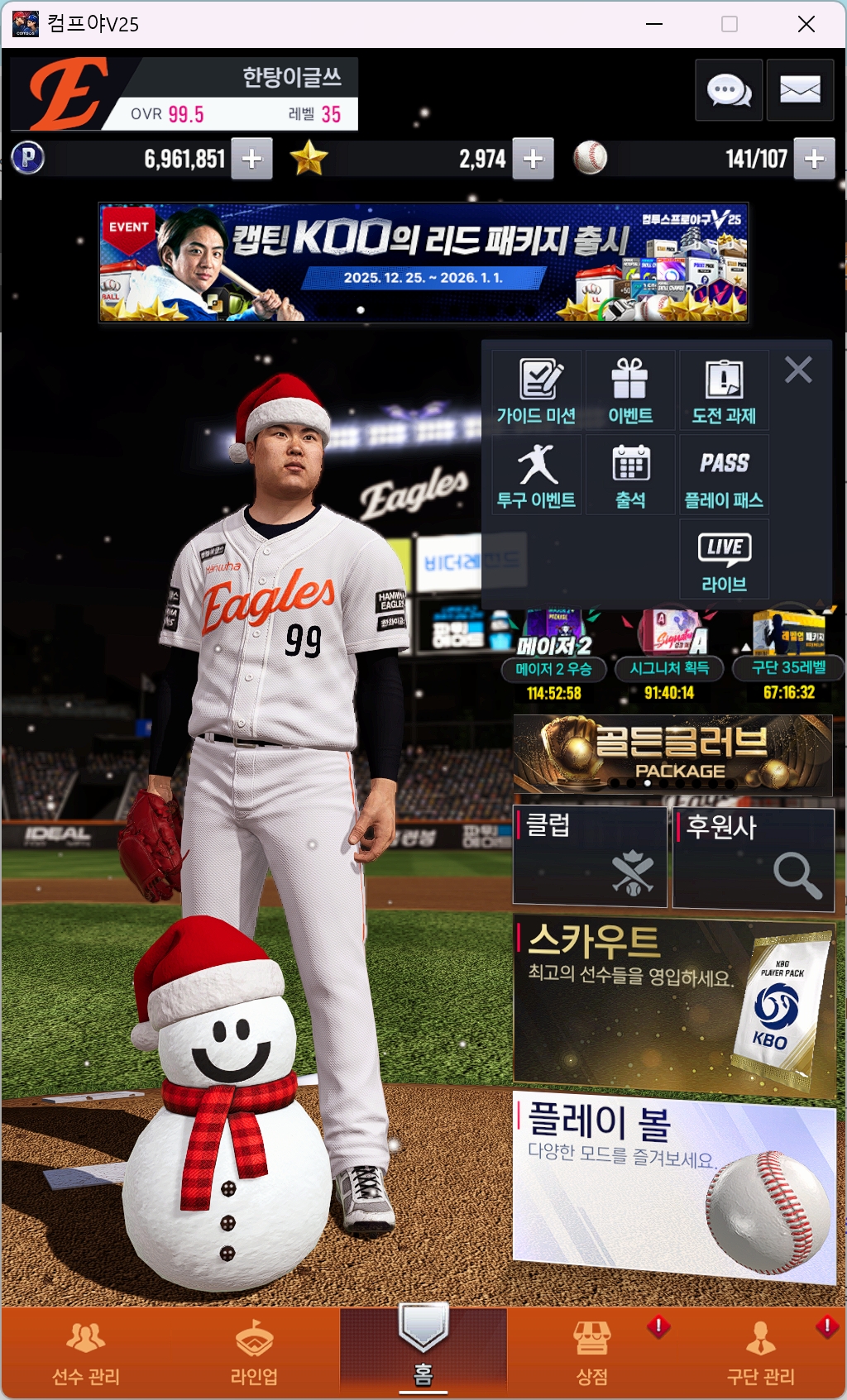Image resolution: width=847 pixels, height=1400 pixels.
Task: Open the 클럽 tile
Action: point(590,856)
